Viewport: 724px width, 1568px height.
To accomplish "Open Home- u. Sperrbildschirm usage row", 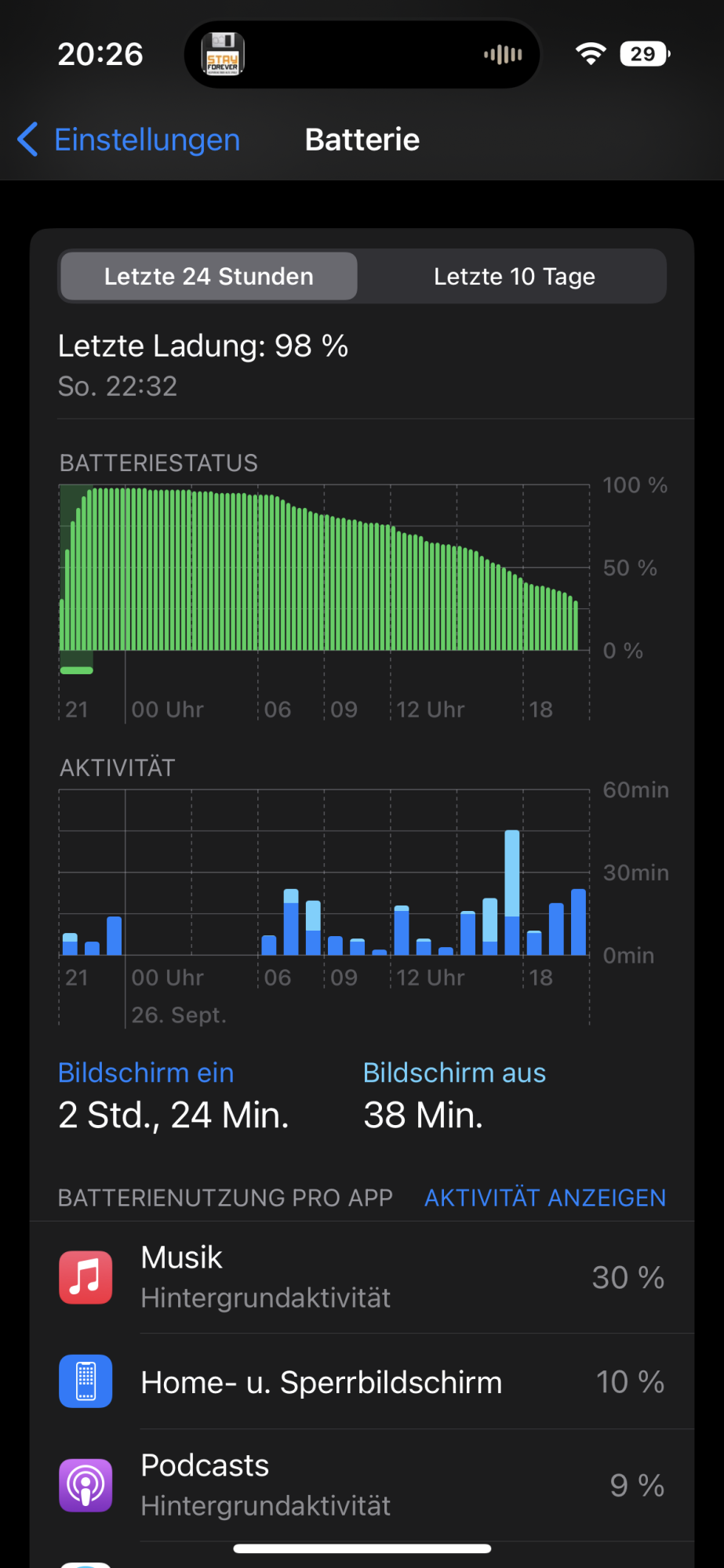I will coord(362,1382).
